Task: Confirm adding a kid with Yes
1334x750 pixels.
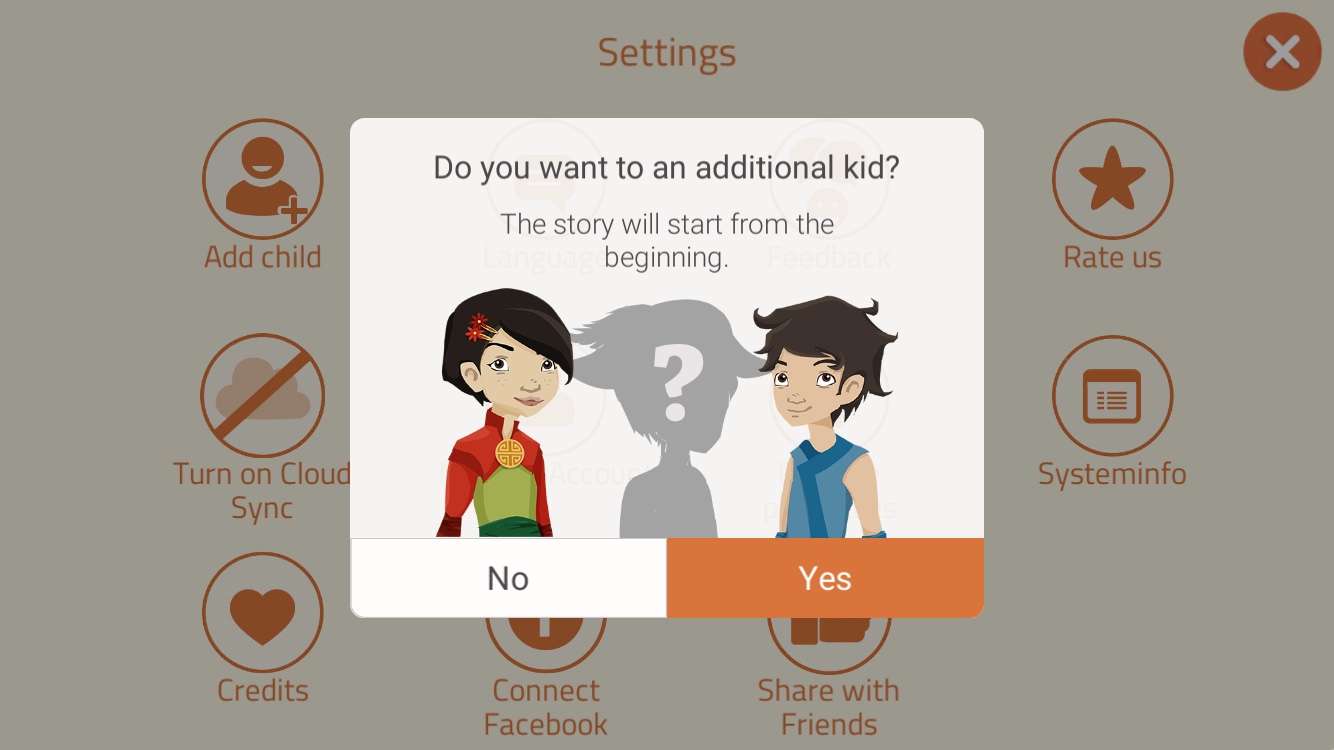Action: point(825,578)
